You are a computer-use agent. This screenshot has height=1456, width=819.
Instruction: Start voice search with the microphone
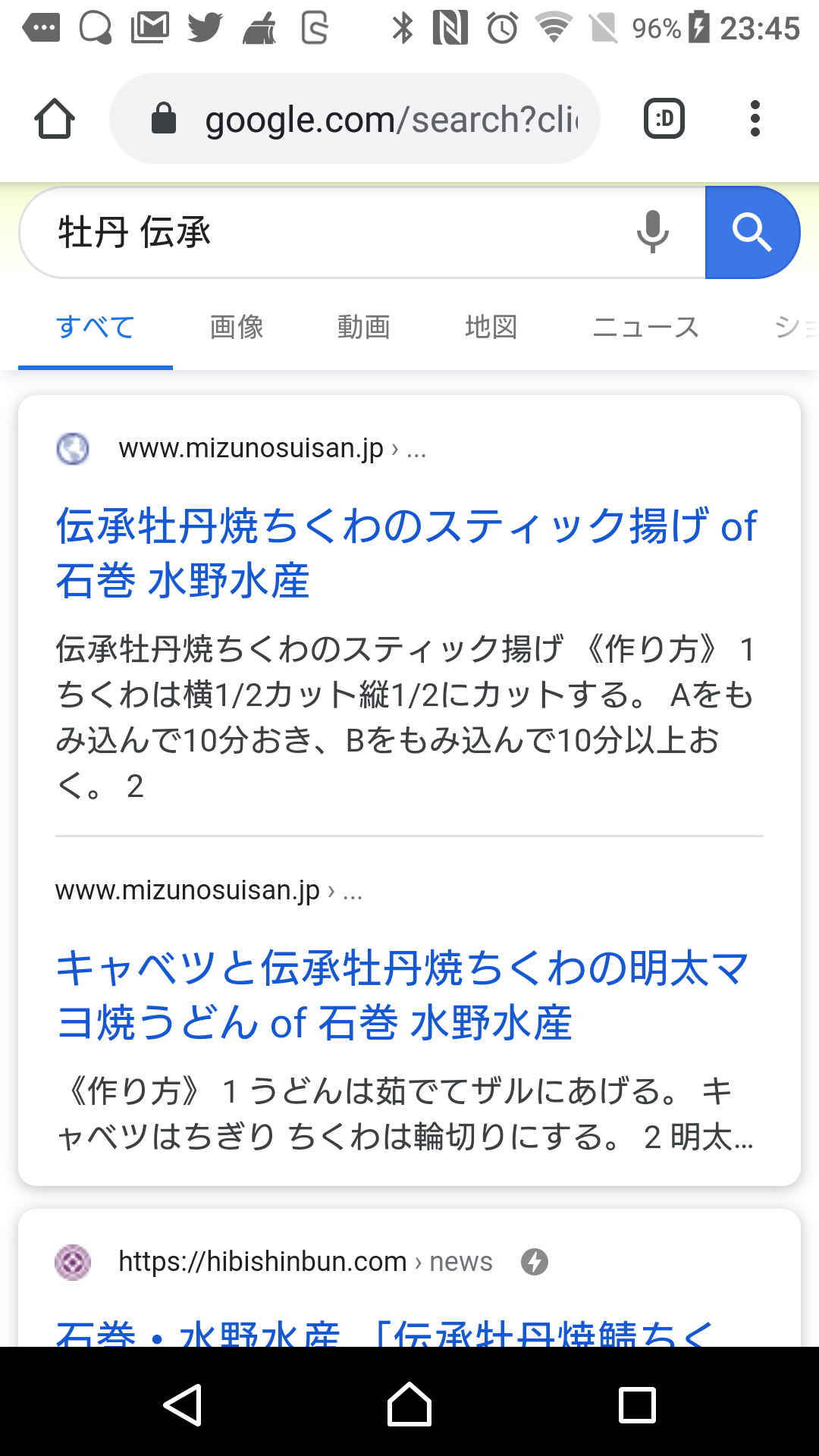(x=652, y=232)
